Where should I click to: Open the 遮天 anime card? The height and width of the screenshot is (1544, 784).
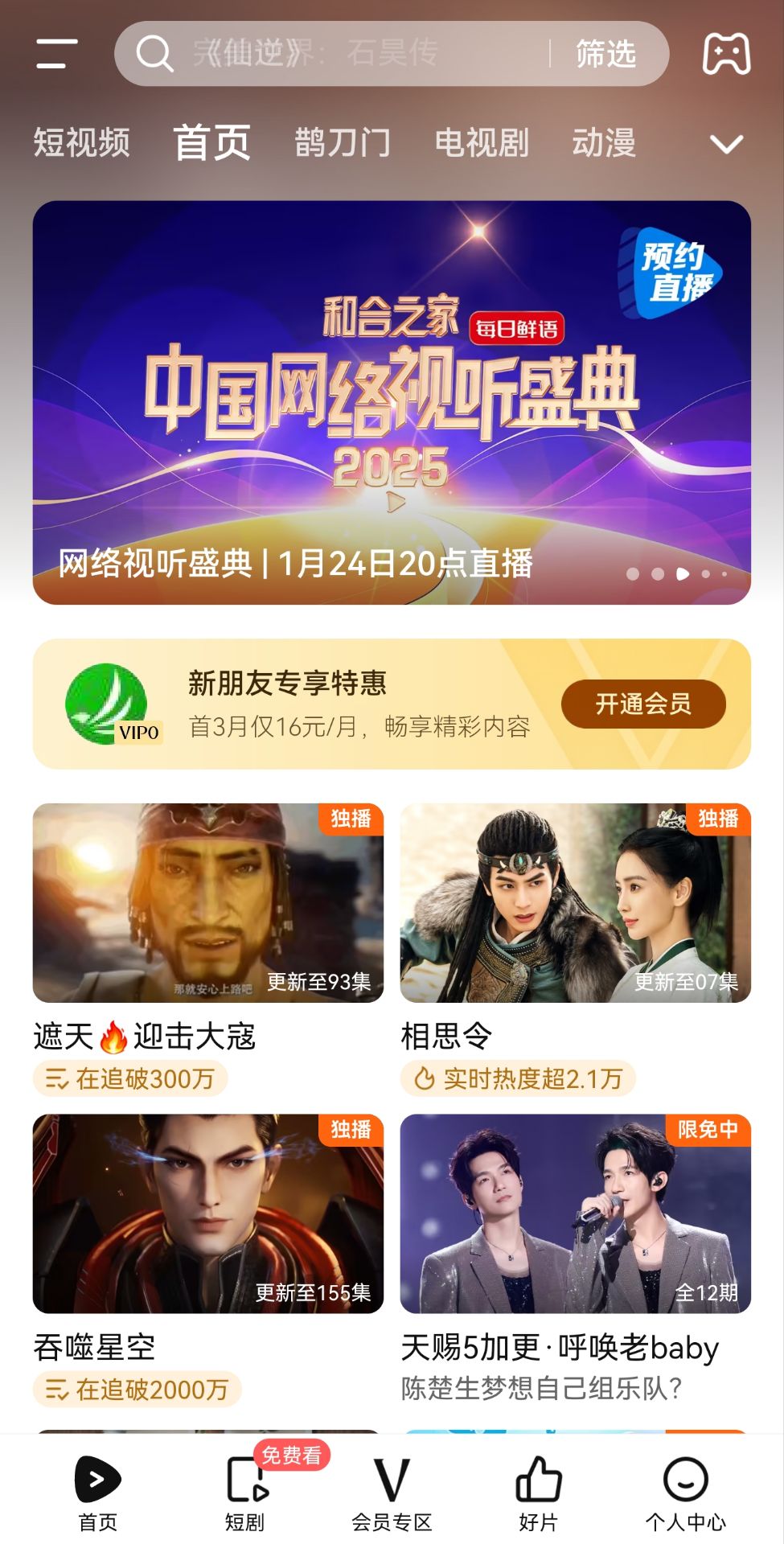207,903
